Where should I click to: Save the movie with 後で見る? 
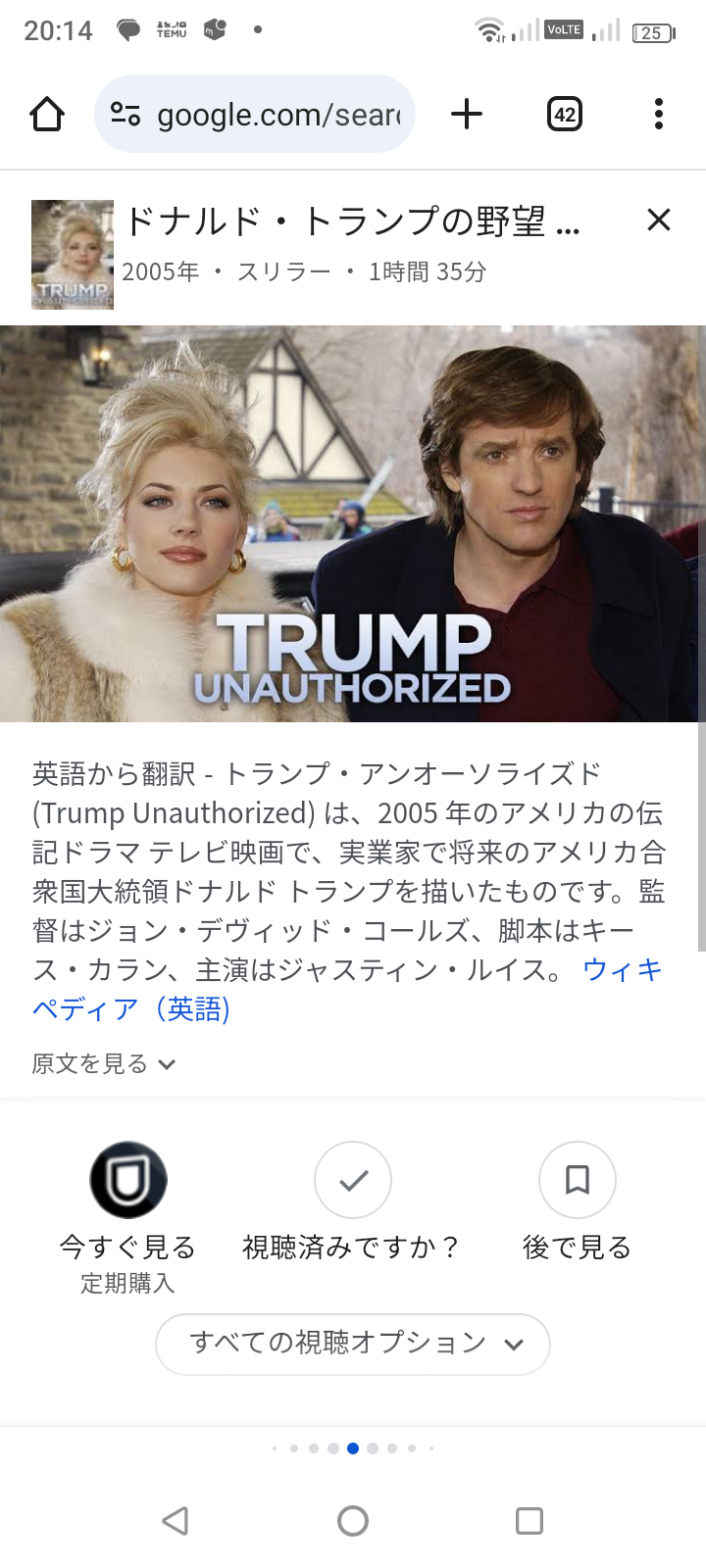(x=578, y=1202)
